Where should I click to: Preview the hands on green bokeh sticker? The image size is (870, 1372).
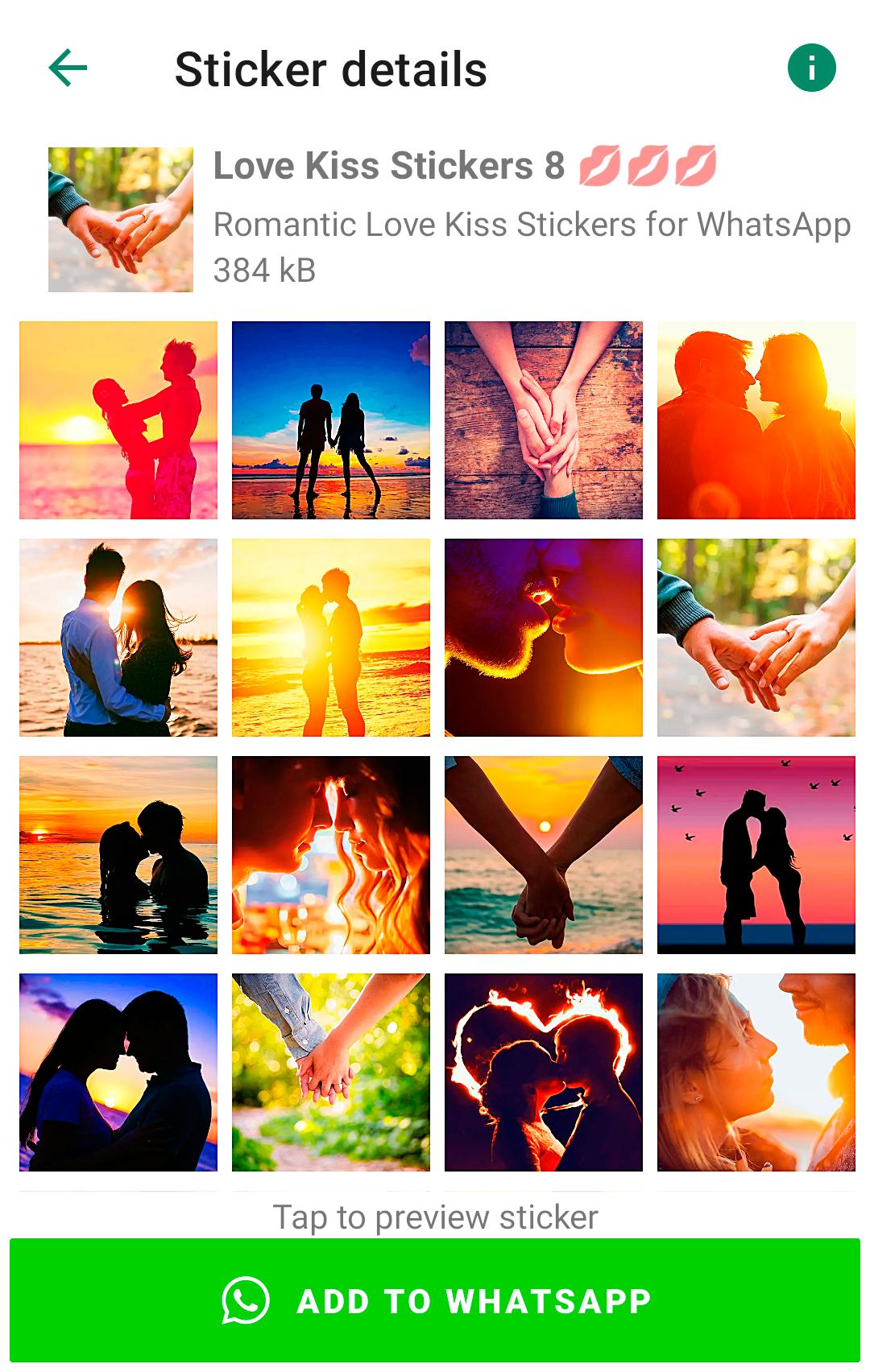pos(331,1072)
